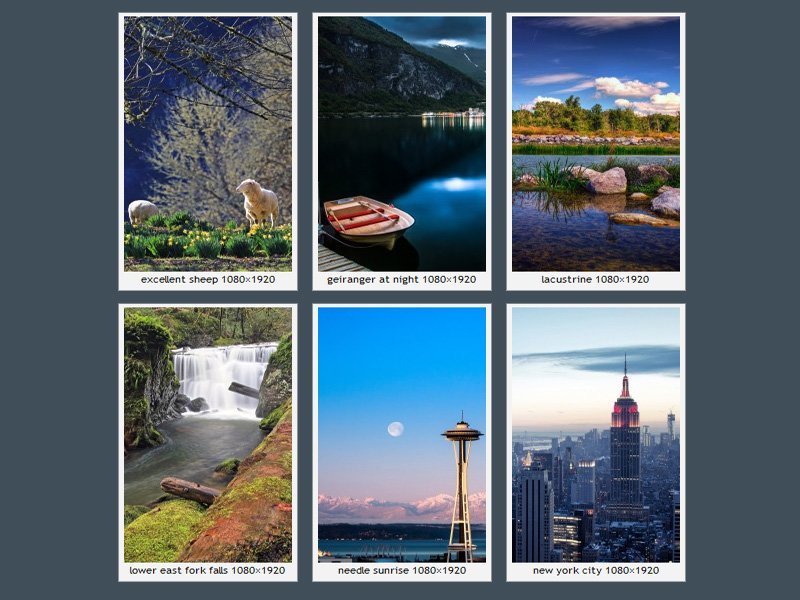Open the lower east fork falls wallpaper
Image resolution: width=800 pixels, height=600 pixels.
208,435
